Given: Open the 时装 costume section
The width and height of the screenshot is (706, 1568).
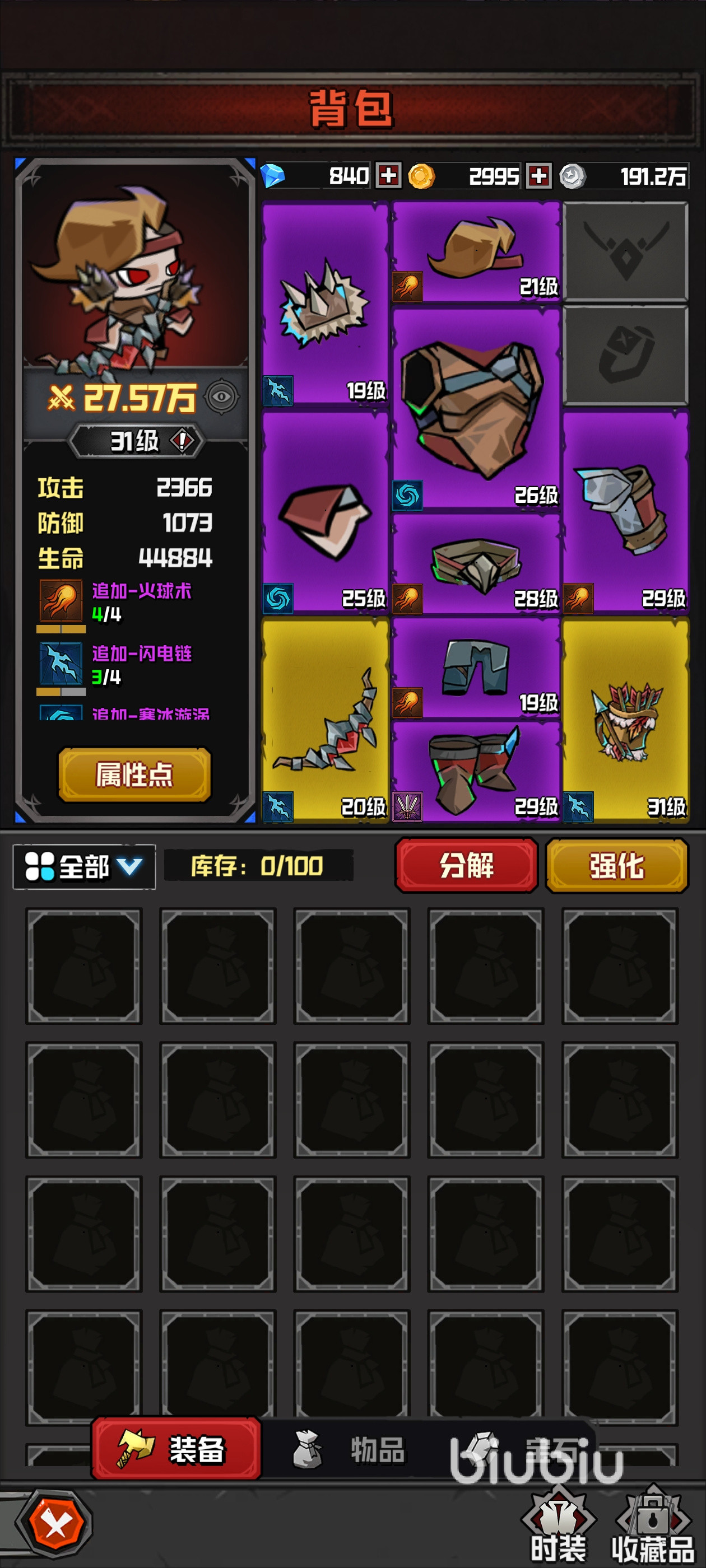Looking at the screenshot, I should tap(558, 1529).
